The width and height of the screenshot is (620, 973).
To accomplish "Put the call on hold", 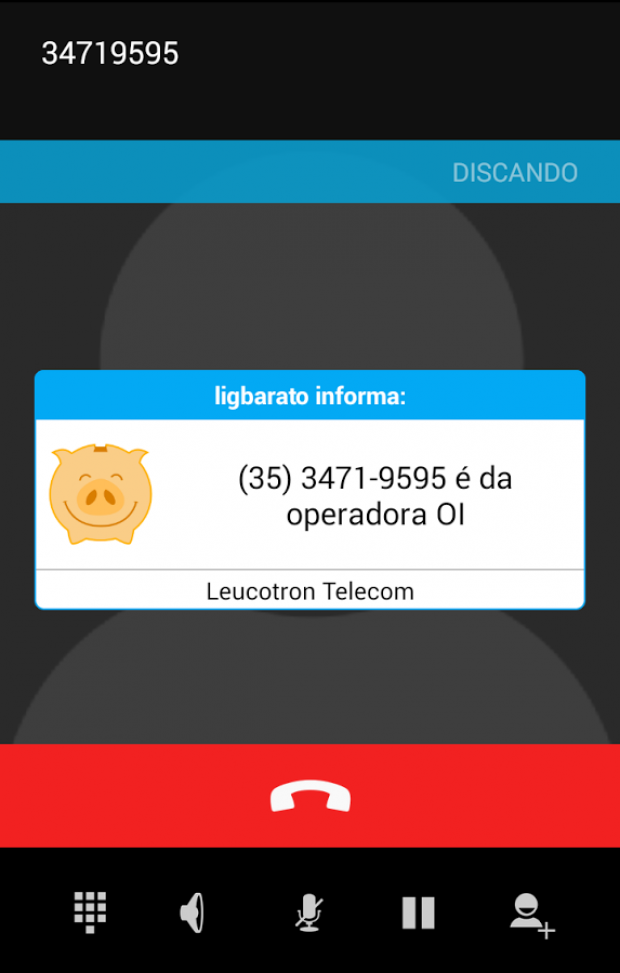I will point(418,911).
